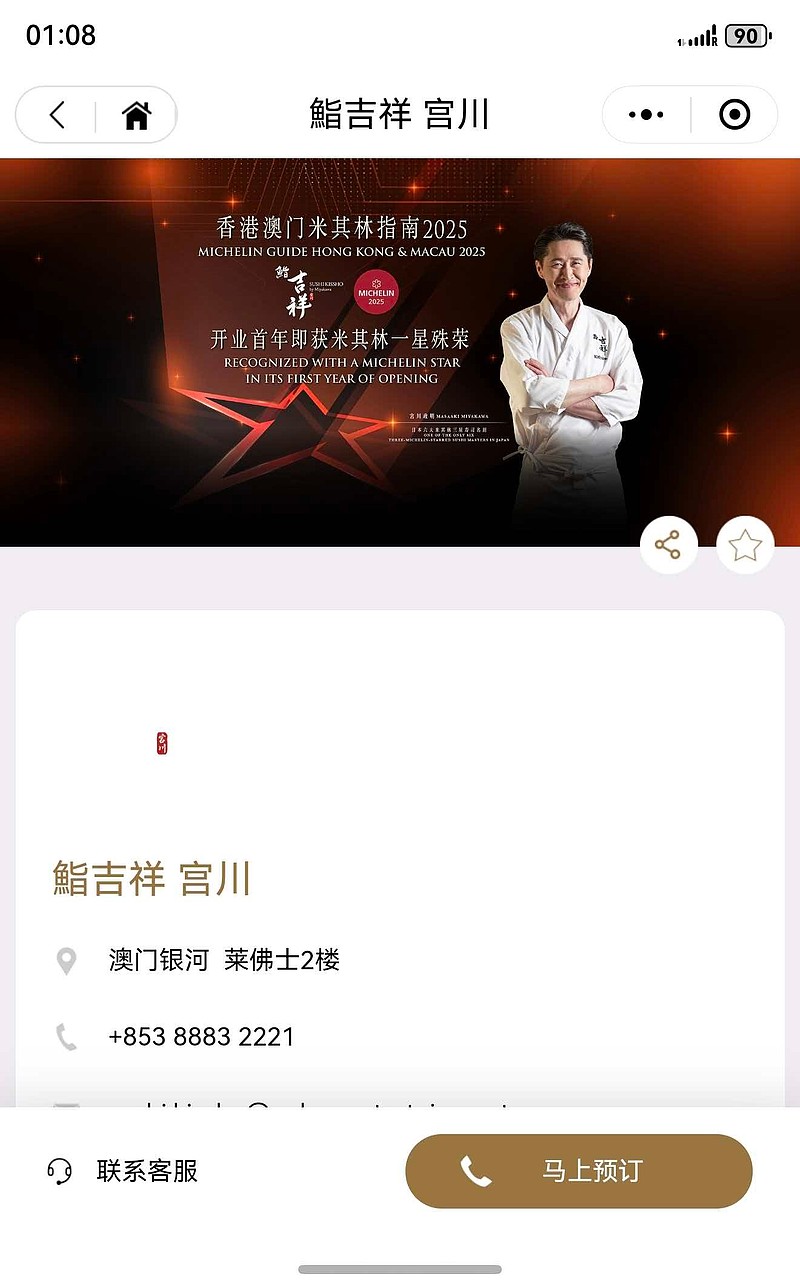Tap the home icon in the top navigation capsule
The image size is (800, 1285).
point(135,114)
